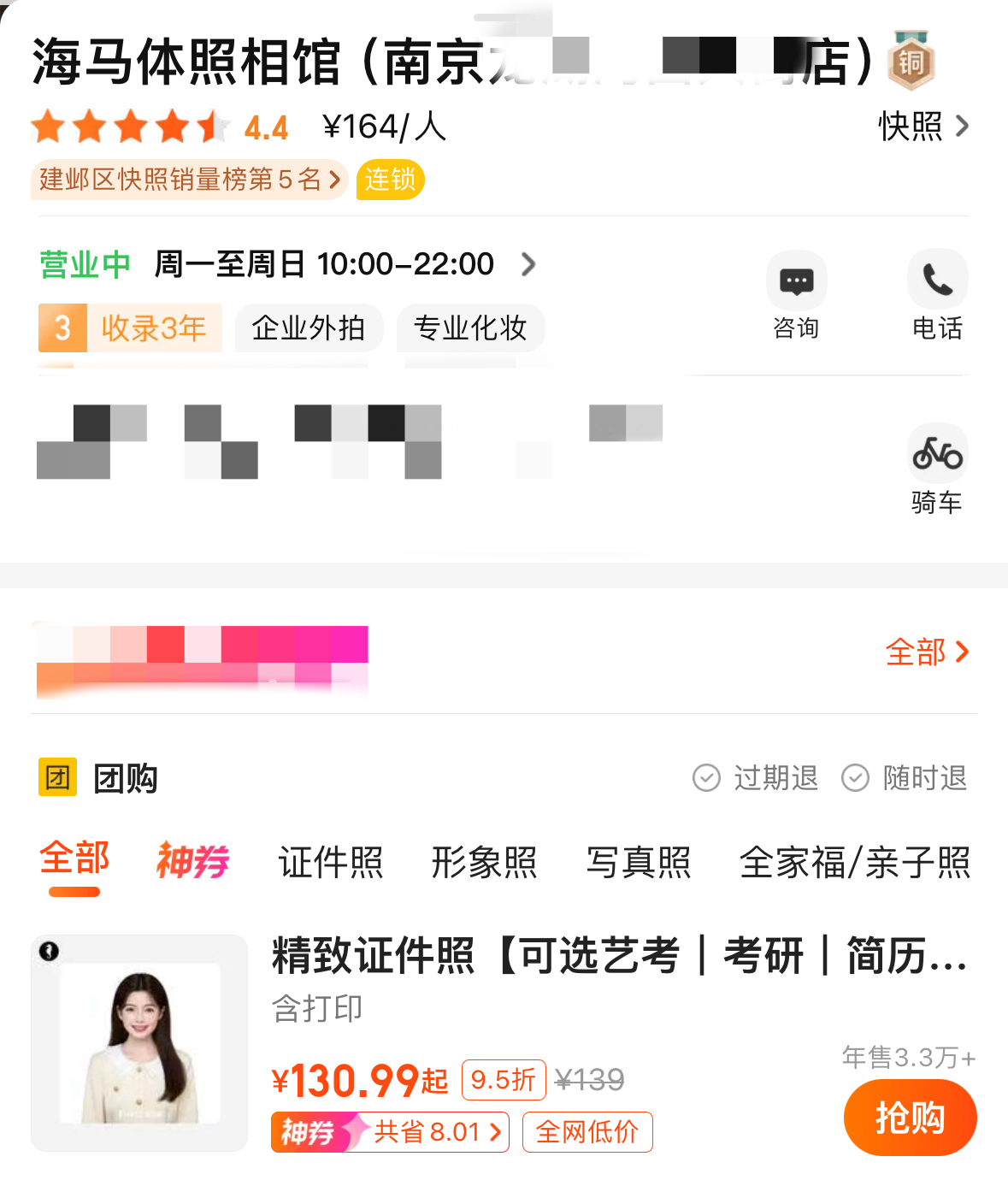Switch to the 神券 tab
The width and height of the screenshot is (1008, 1180).
click(x=192, y=861)
